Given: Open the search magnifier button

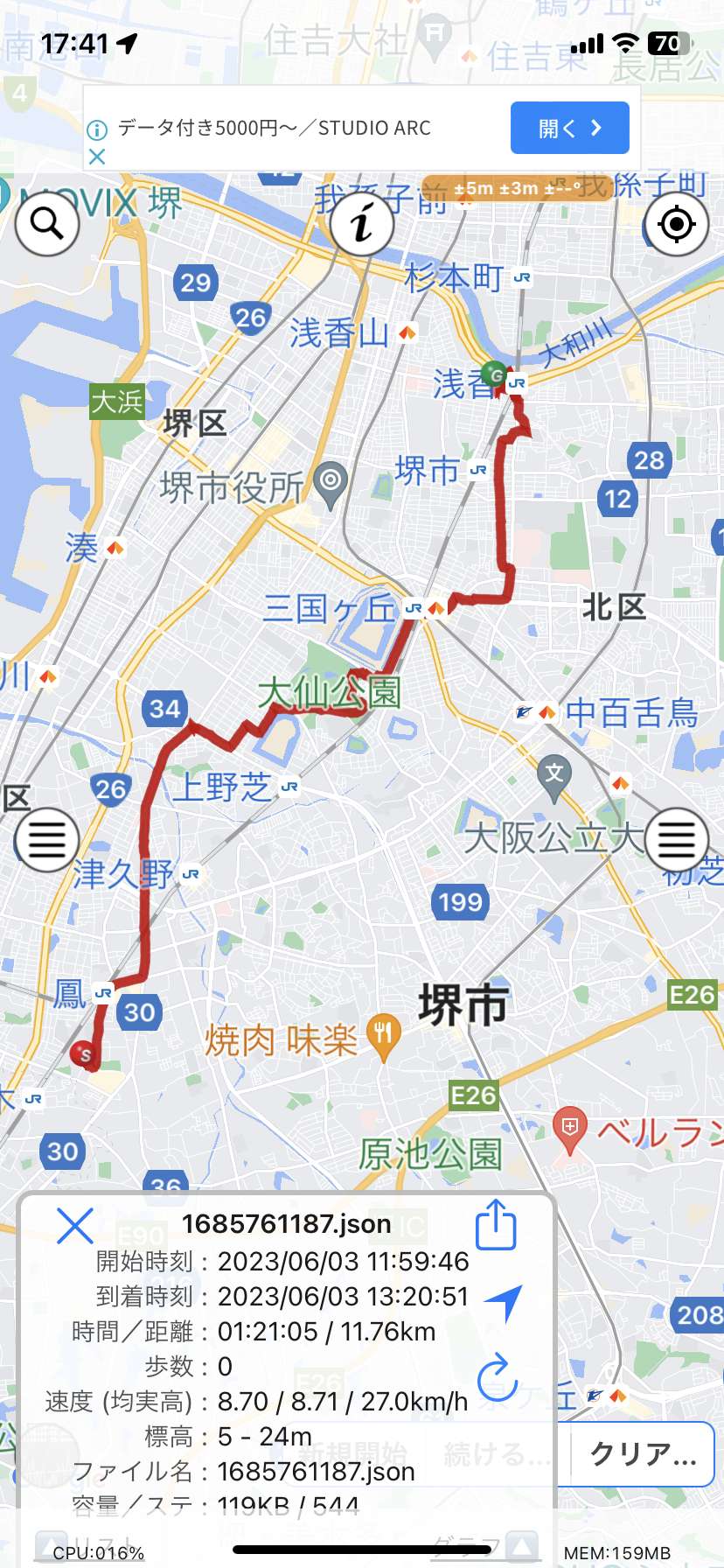Looking at the screenshot, I should tap(48, 224).
